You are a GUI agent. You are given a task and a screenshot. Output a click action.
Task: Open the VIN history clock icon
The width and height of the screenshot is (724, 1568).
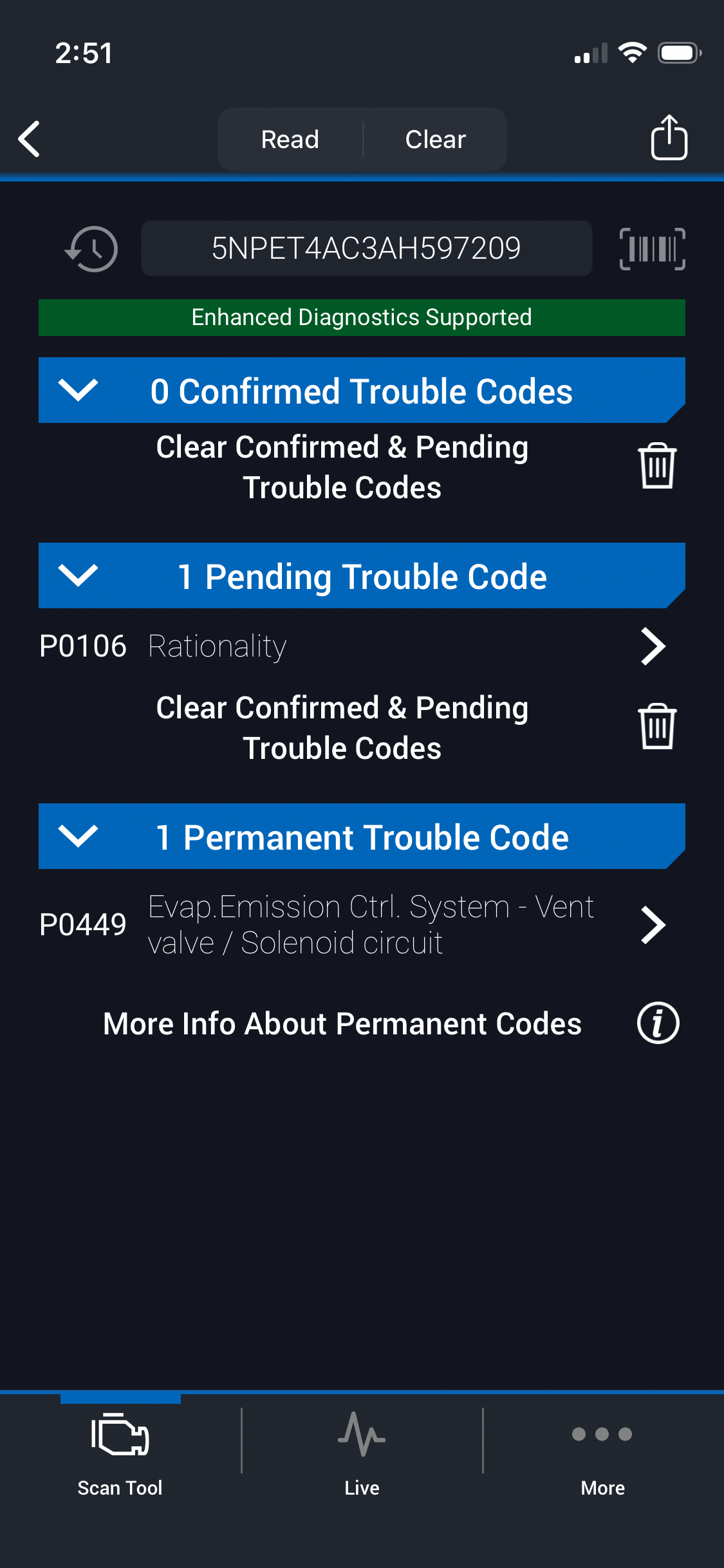tap(91, 249)
